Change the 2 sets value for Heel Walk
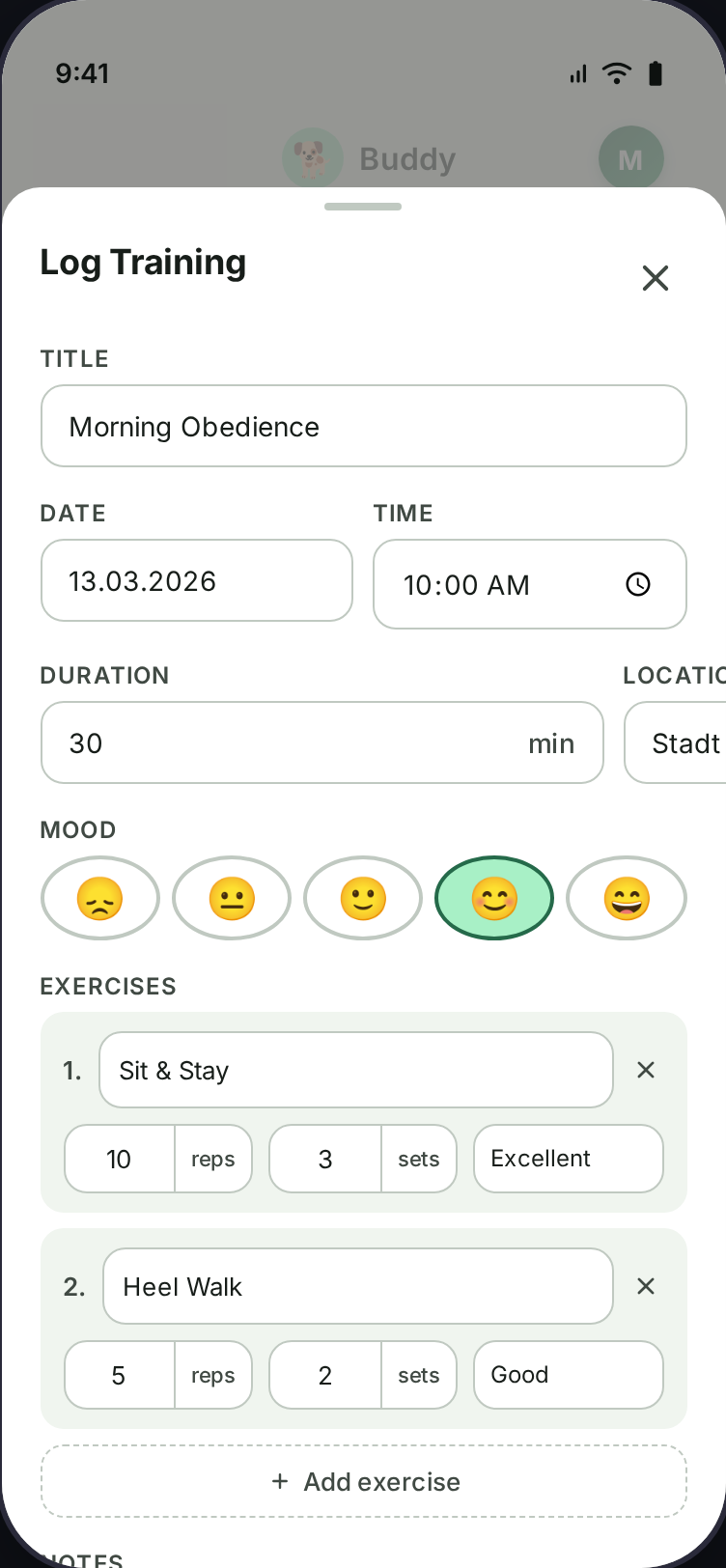 [325, 1375]
